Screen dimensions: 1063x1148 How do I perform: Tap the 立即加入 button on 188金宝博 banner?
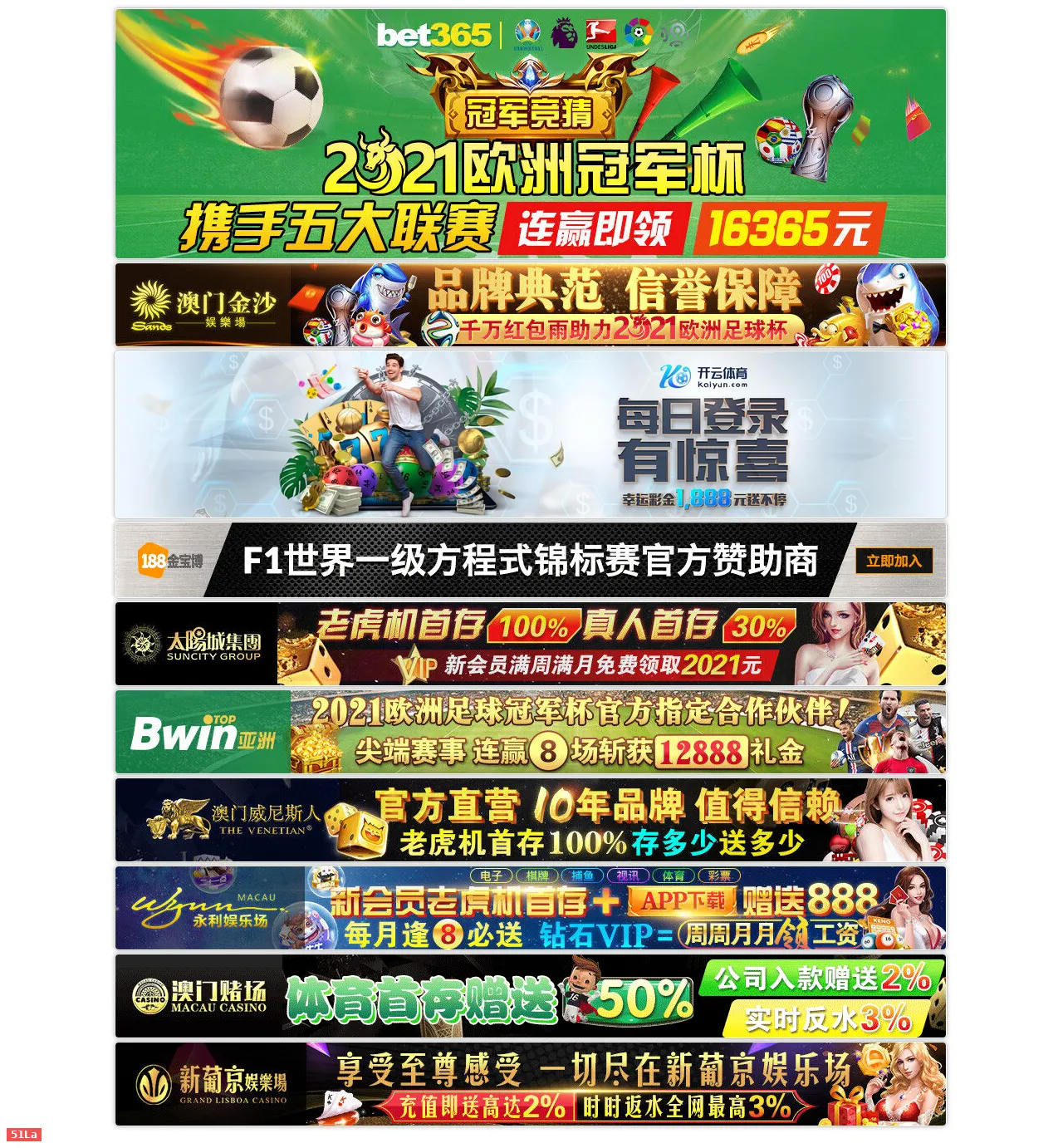click(x=894, y=561)
